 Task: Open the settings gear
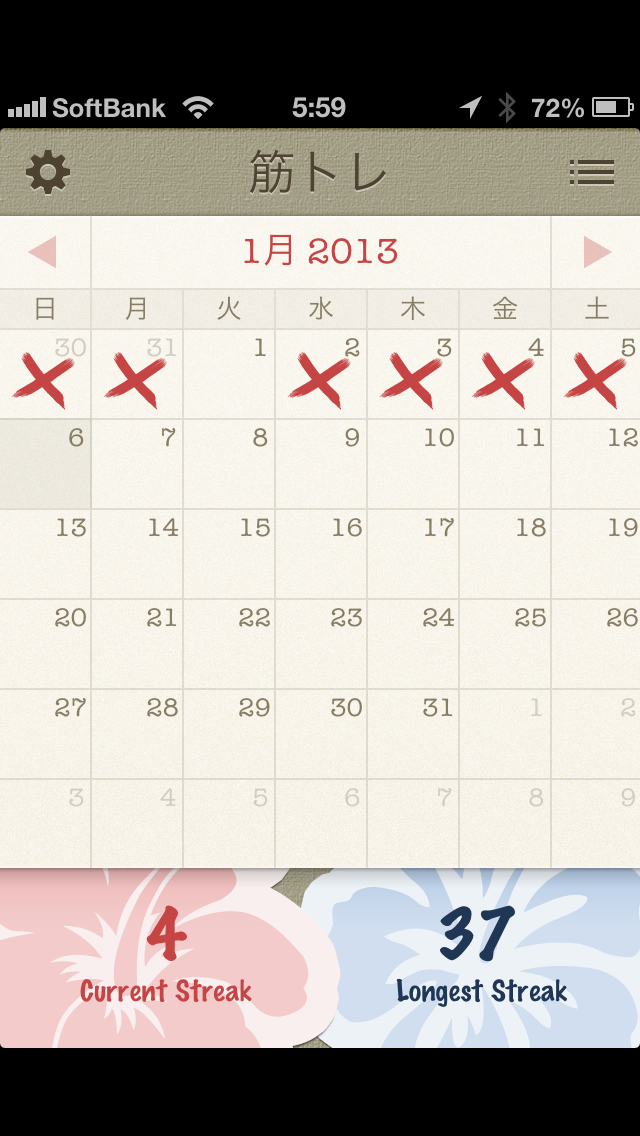(48, 173)
